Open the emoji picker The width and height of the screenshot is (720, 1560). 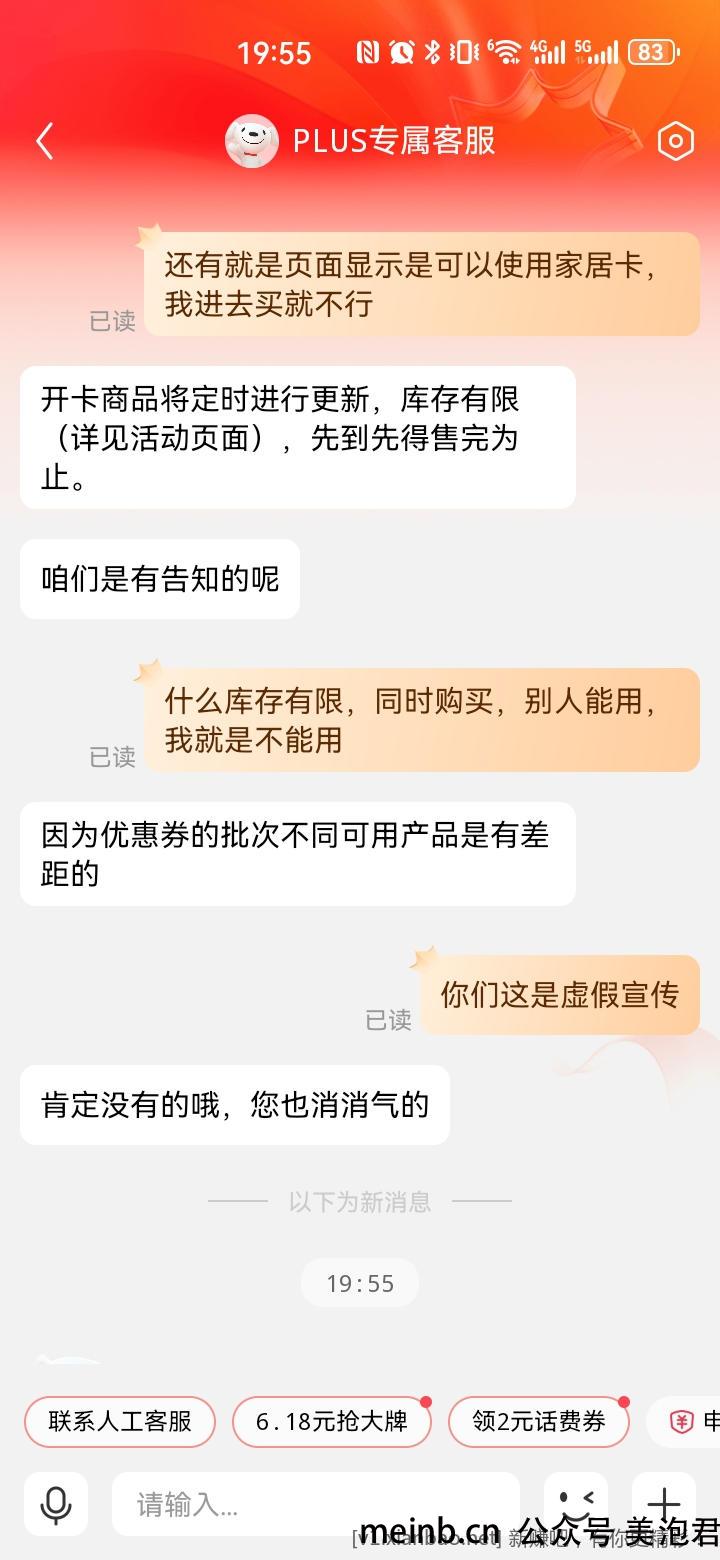coord(576,1501)
